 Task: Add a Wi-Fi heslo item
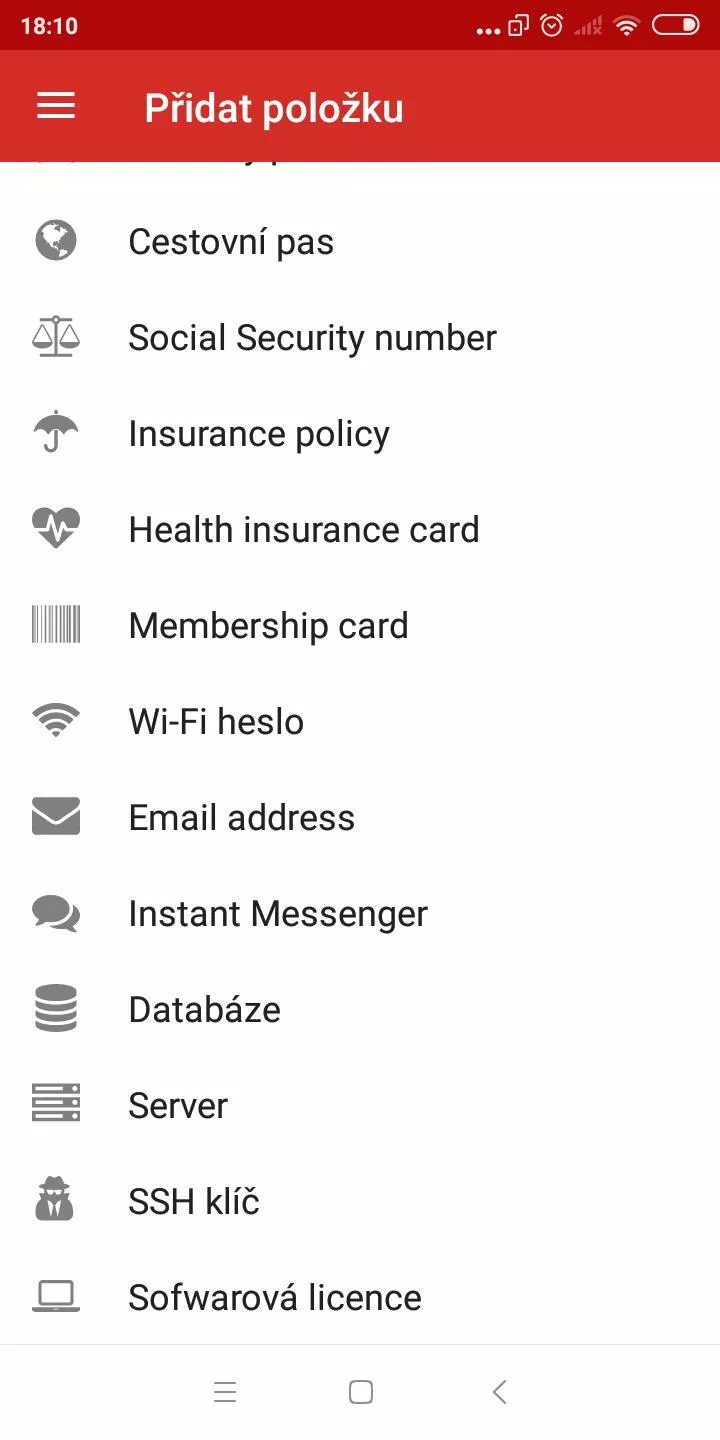tap(360, 722)
